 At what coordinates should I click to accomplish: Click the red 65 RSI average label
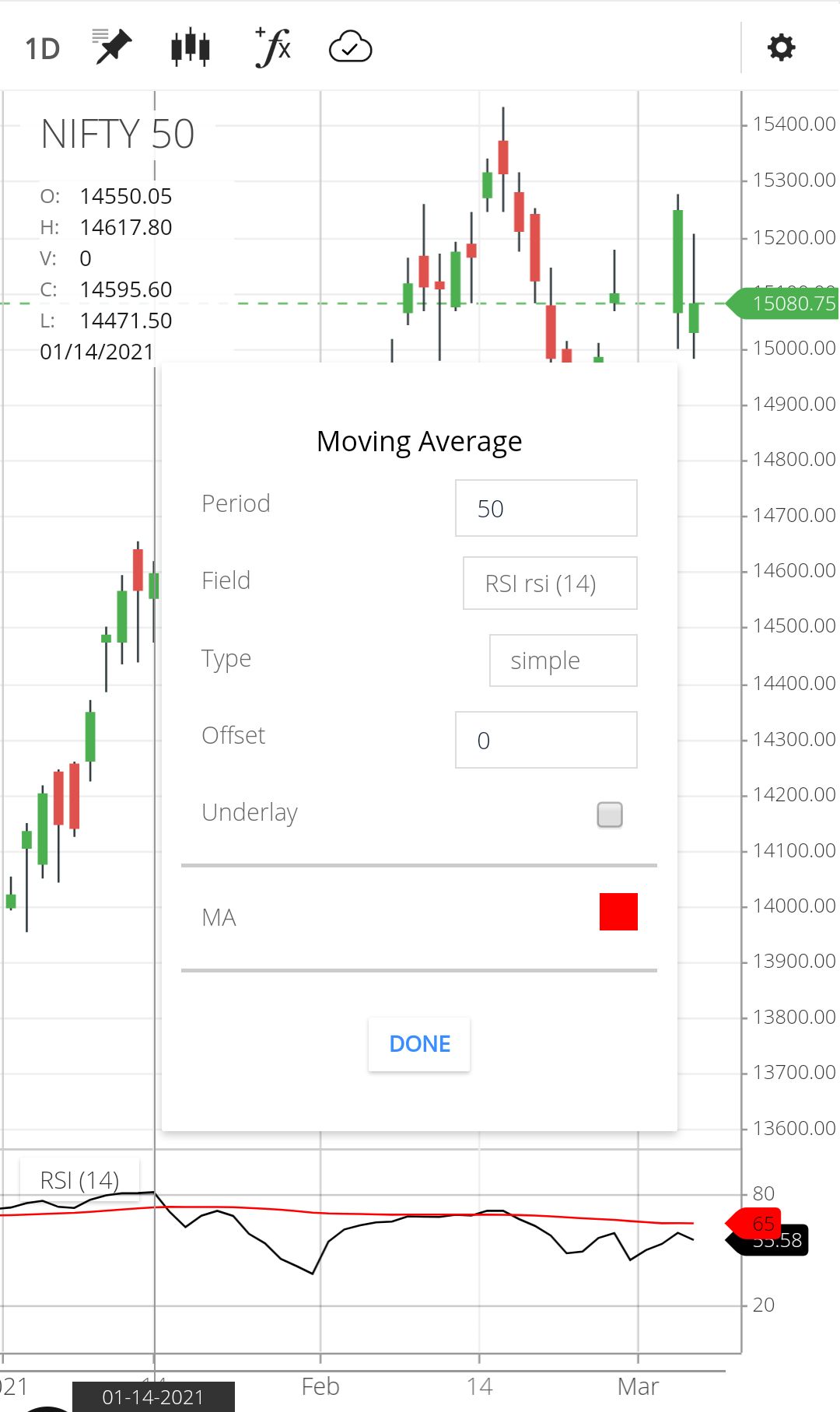[761, 1224]
